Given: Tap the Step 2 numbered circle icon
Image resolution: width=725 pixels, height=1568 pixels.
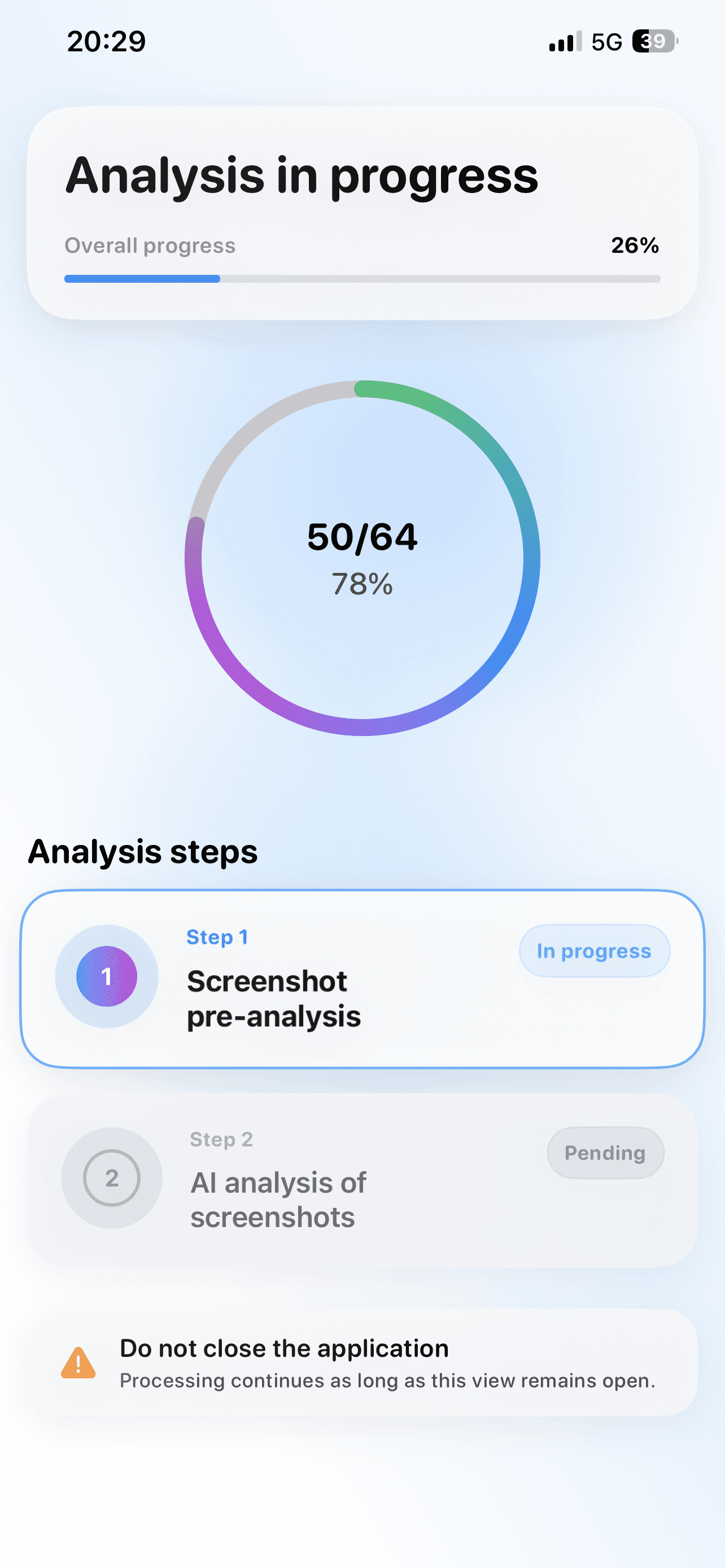Looking at the screenshot, I should click(111, 1179).
